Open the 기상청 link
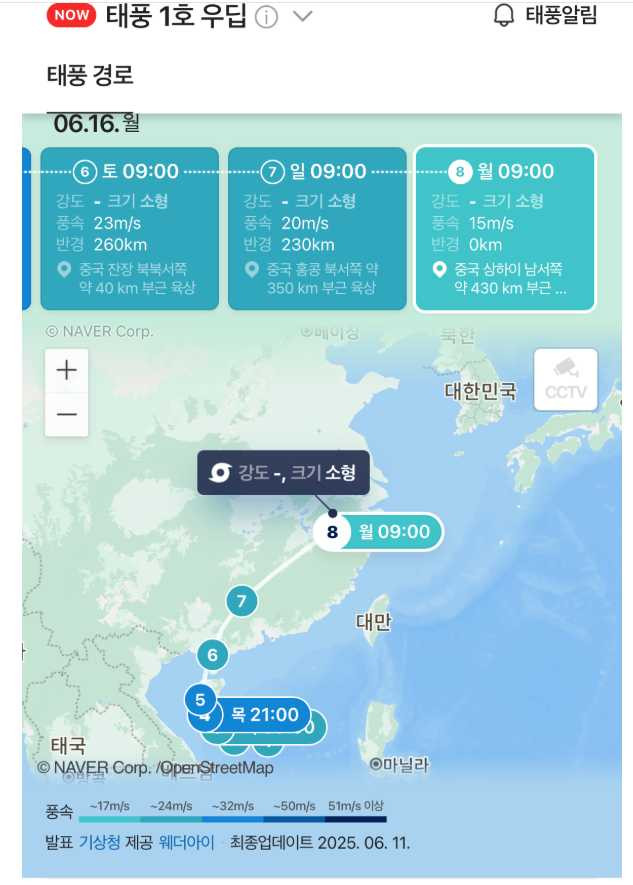Viewport: 633px width, 885px height. coord(99,842)
